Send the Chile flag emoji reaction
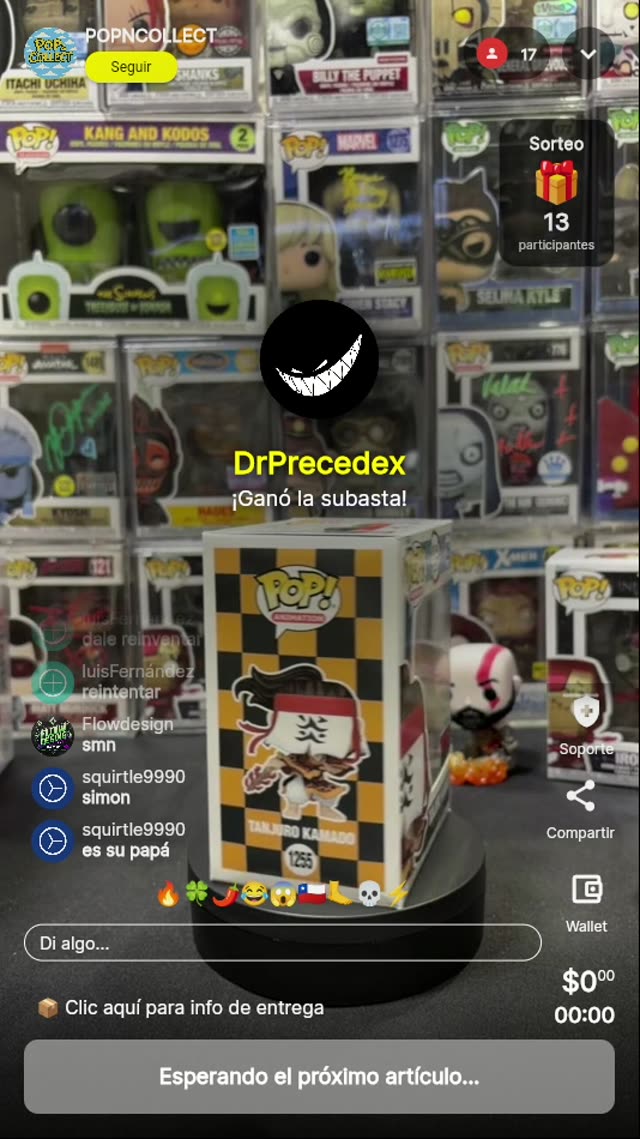 (x=312, y=894)
